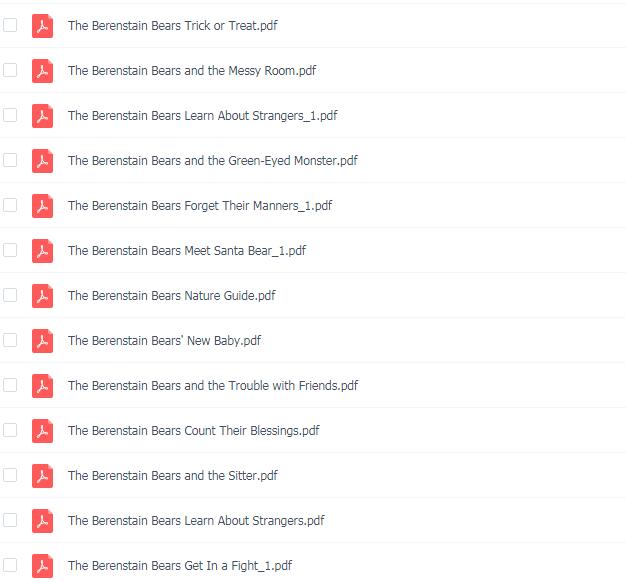Tick the checkbox for Green-Eyed Monster.pdf
Viewport: 626px width, 582px height.
point(10,160)
